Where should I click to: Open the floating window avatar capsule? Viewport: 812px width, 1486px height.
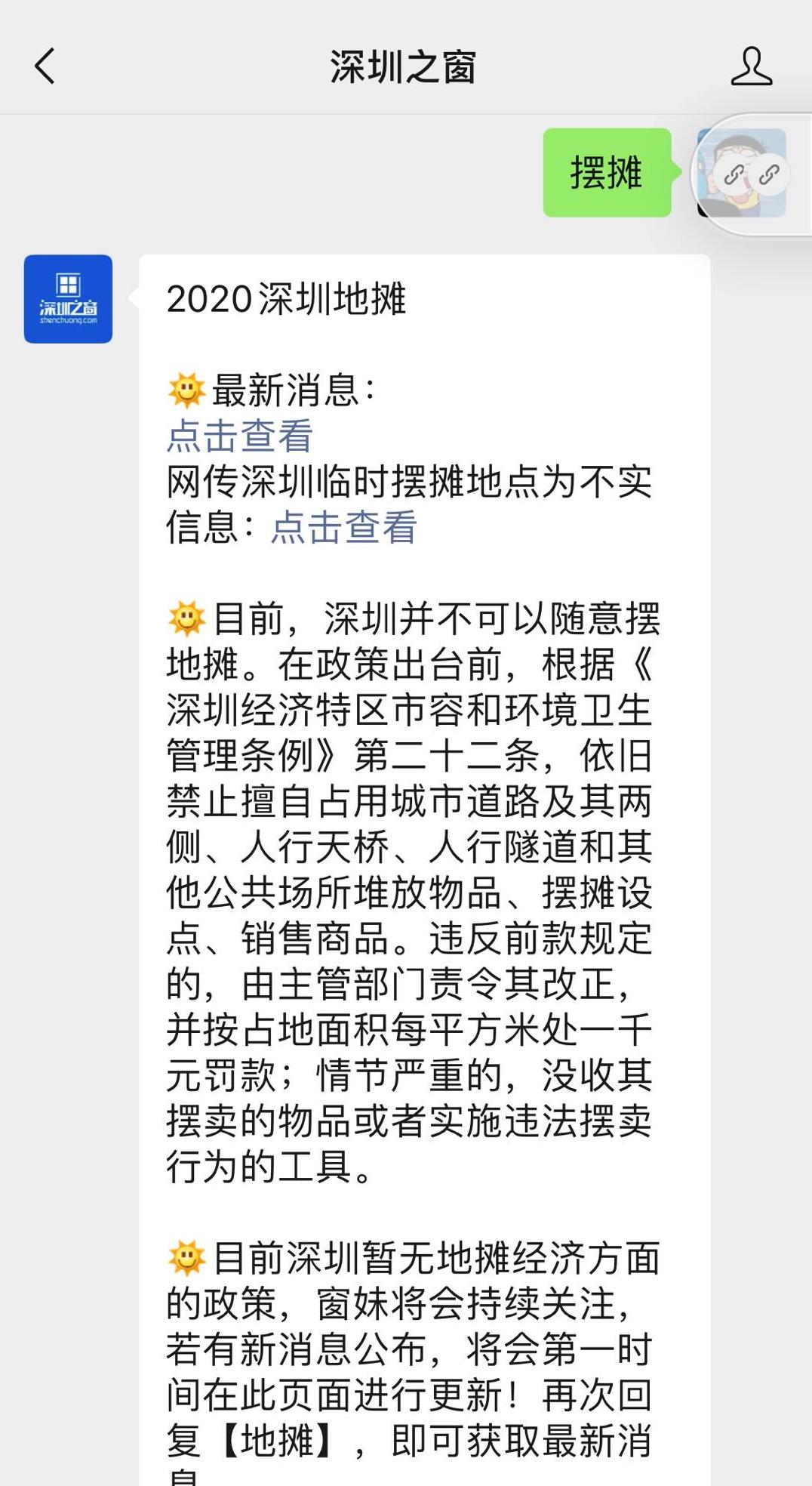point(751,172)
